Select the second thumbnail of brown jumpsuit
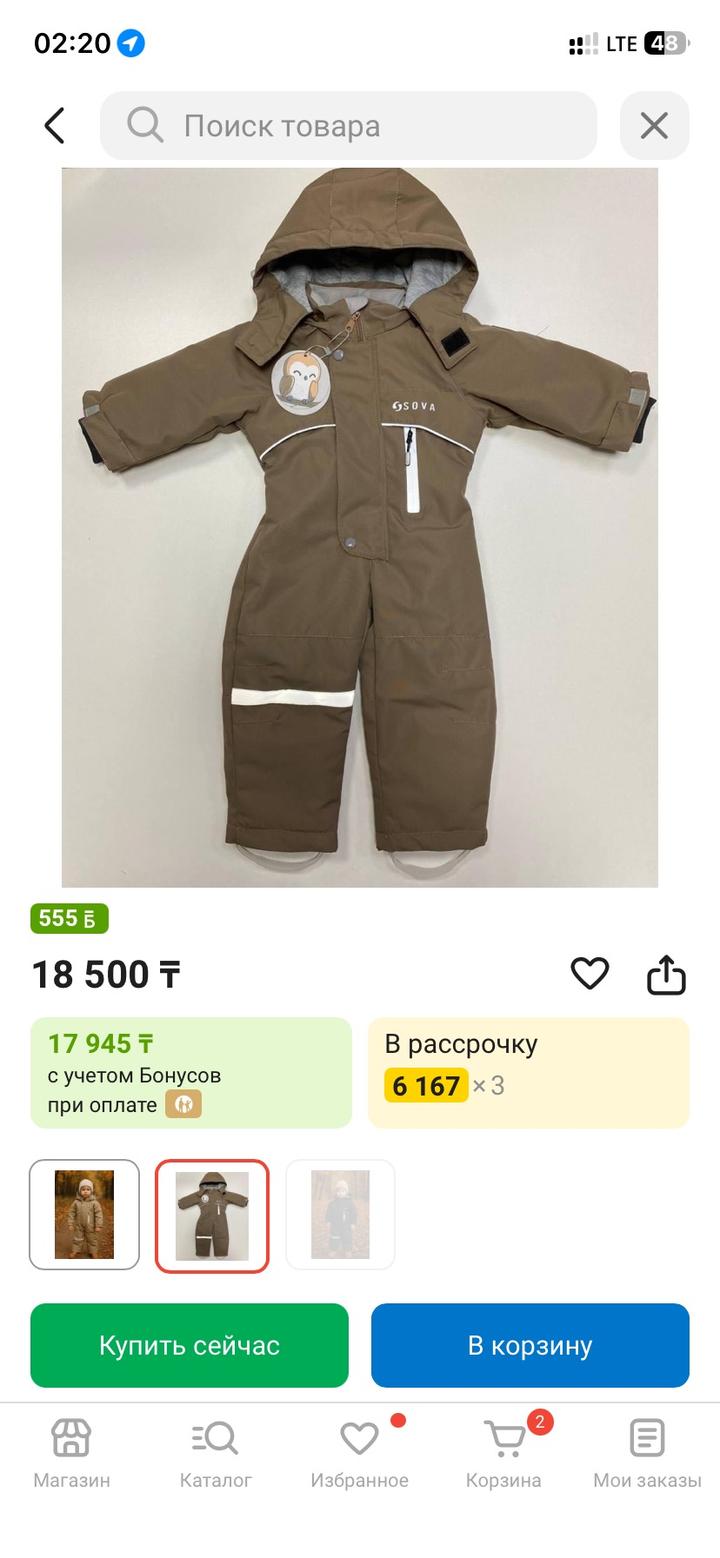The height and width of the screenshot is (1558, 720). point(212,1215)
